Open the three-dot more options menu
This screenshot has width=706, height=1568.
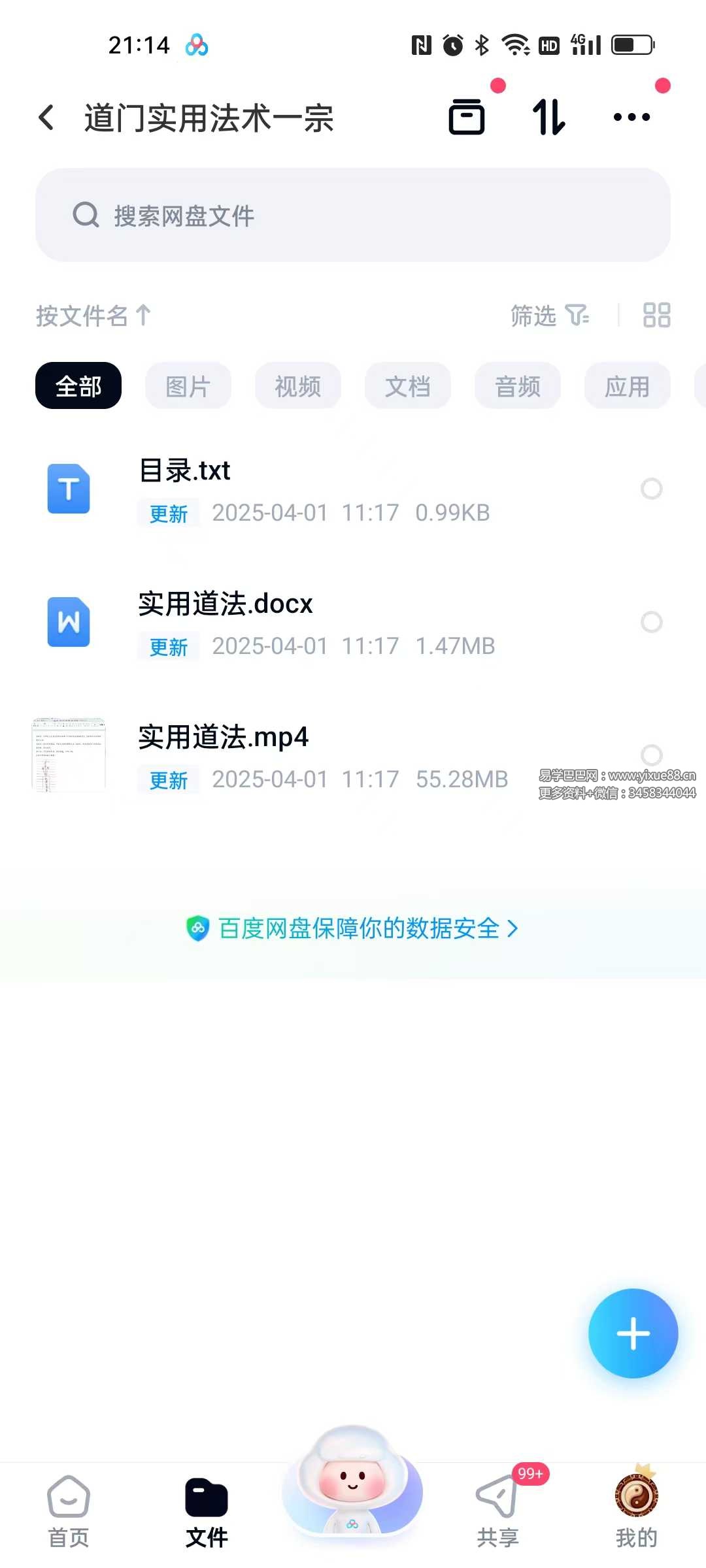tap(631, 116)
